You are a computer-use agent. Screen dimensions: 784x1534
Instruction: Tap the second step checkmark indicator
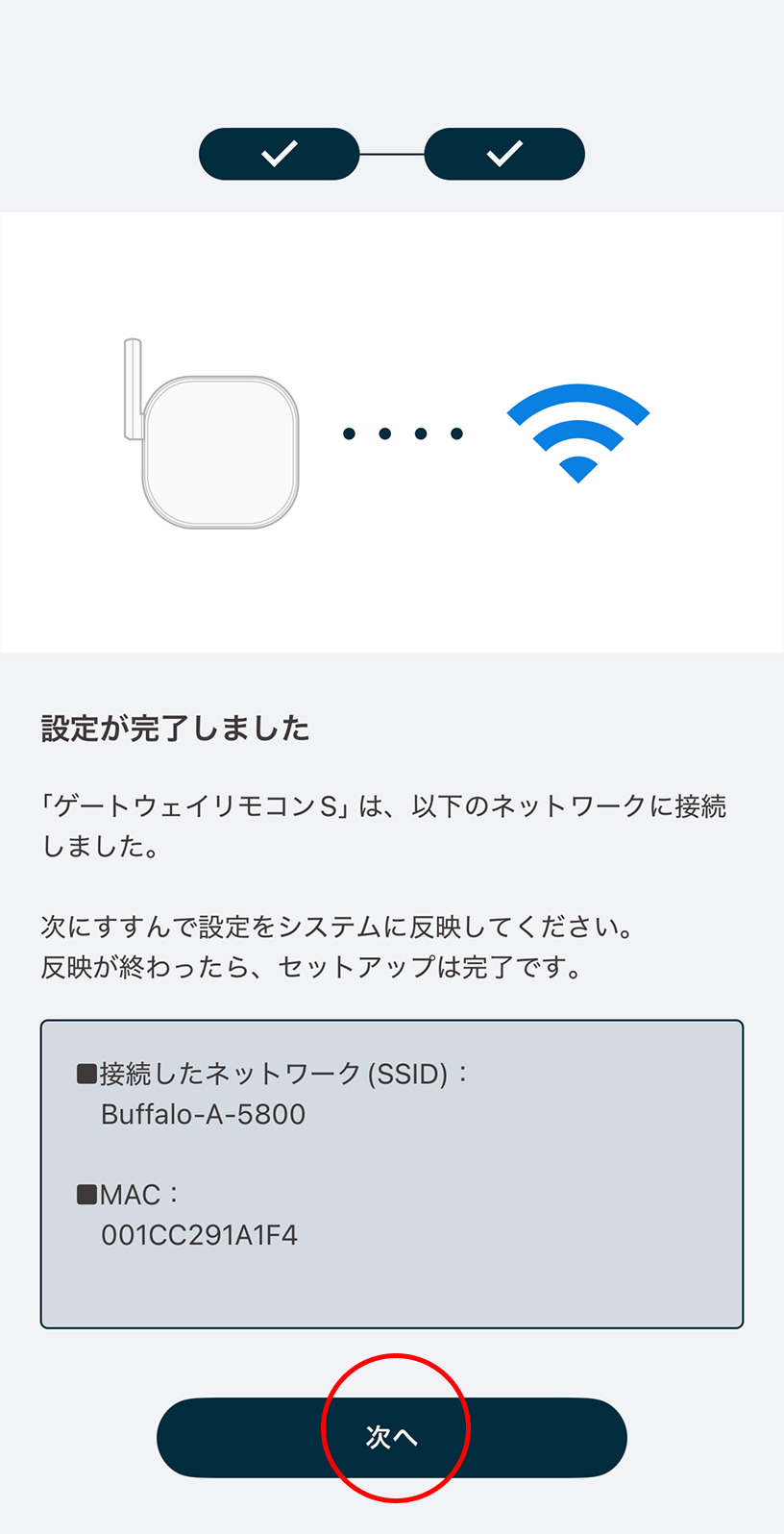click(x=504, y=153)
